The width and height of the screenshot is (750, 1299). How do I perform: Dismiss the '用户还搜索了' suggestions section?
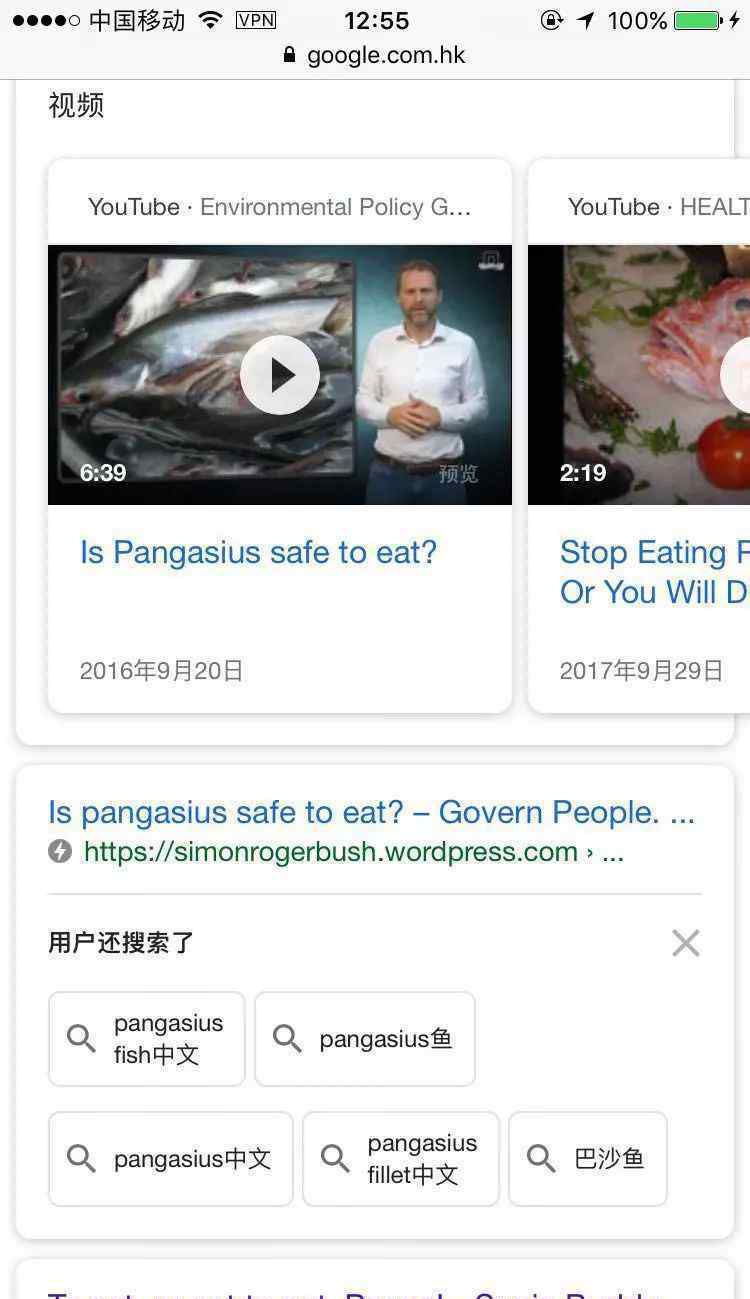pos(685,942)
